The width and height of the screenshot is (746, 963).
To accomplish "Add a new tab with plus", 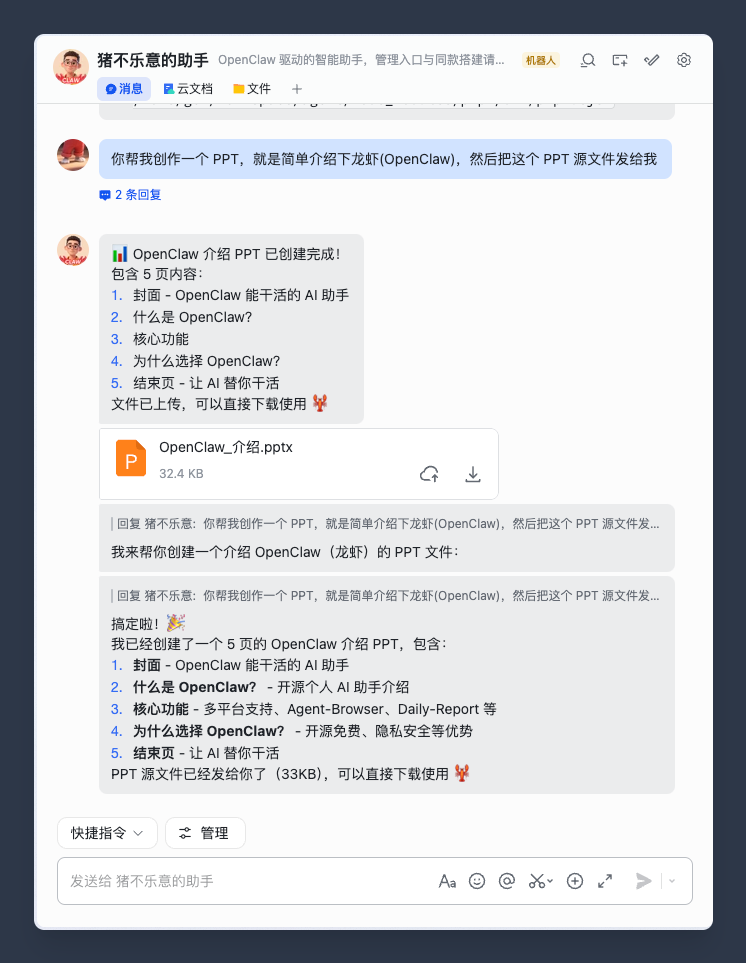I will [297, 89].
